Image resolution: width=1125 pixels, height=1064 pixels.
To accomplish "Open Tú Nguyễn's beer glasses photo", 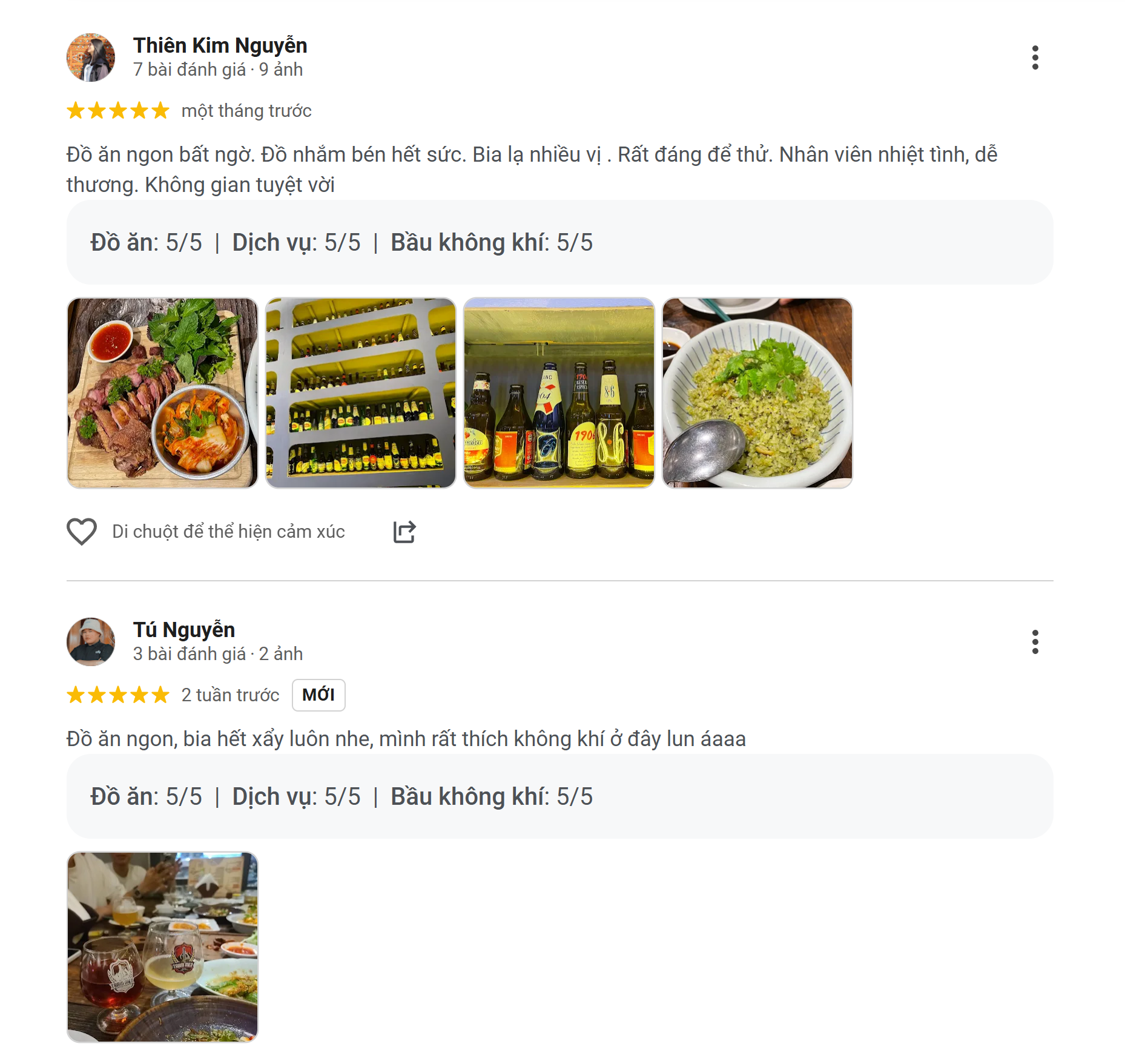I will pos(162,947).
